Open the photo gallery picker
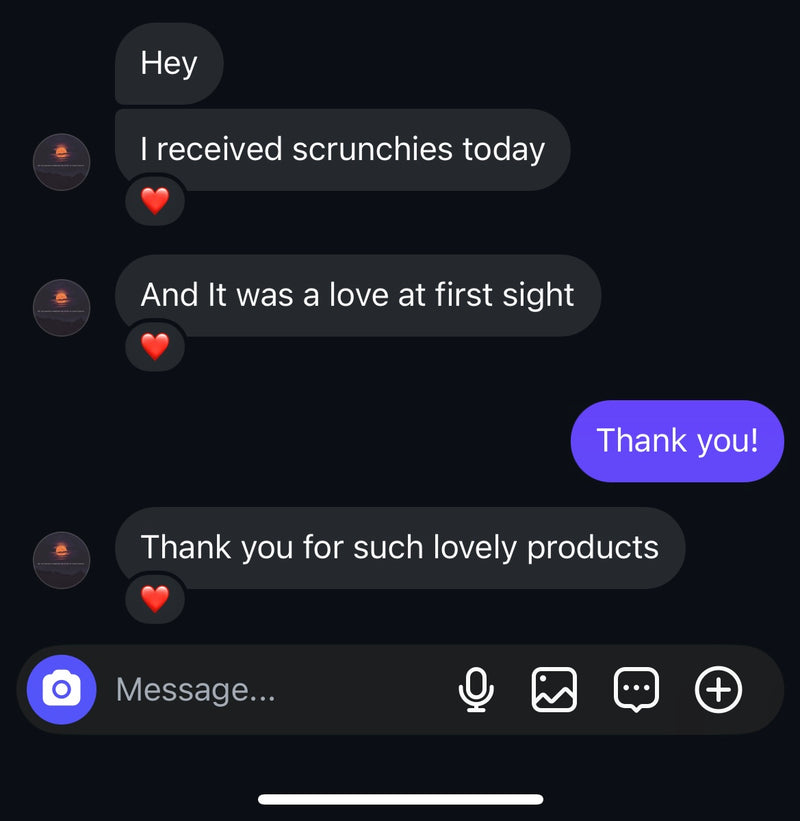This screenshot has height=821, width=800. 554,689
